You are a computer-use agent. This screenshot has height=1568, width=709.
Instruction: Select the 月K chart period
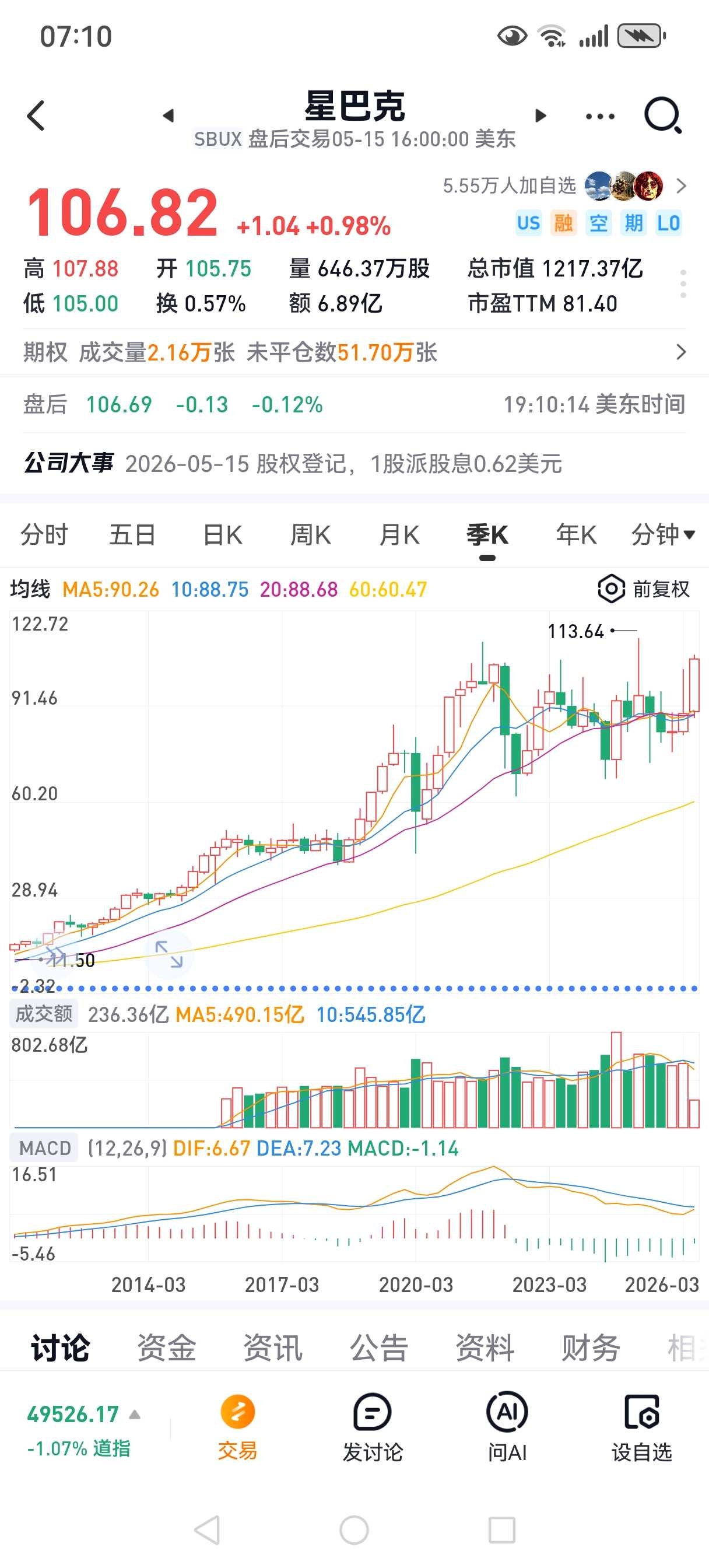pos(399,535)
